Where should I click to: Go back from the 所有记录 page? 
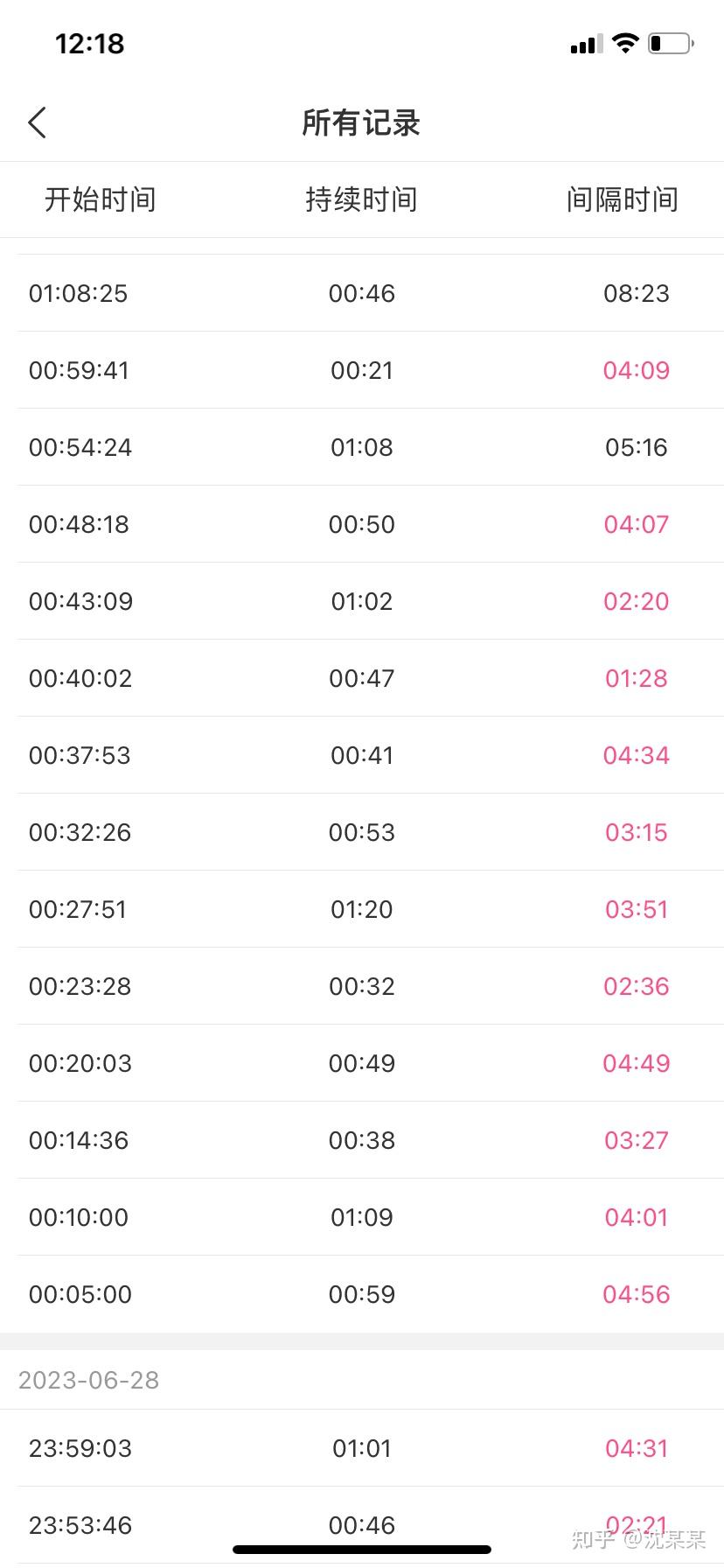tap(37, 123)
